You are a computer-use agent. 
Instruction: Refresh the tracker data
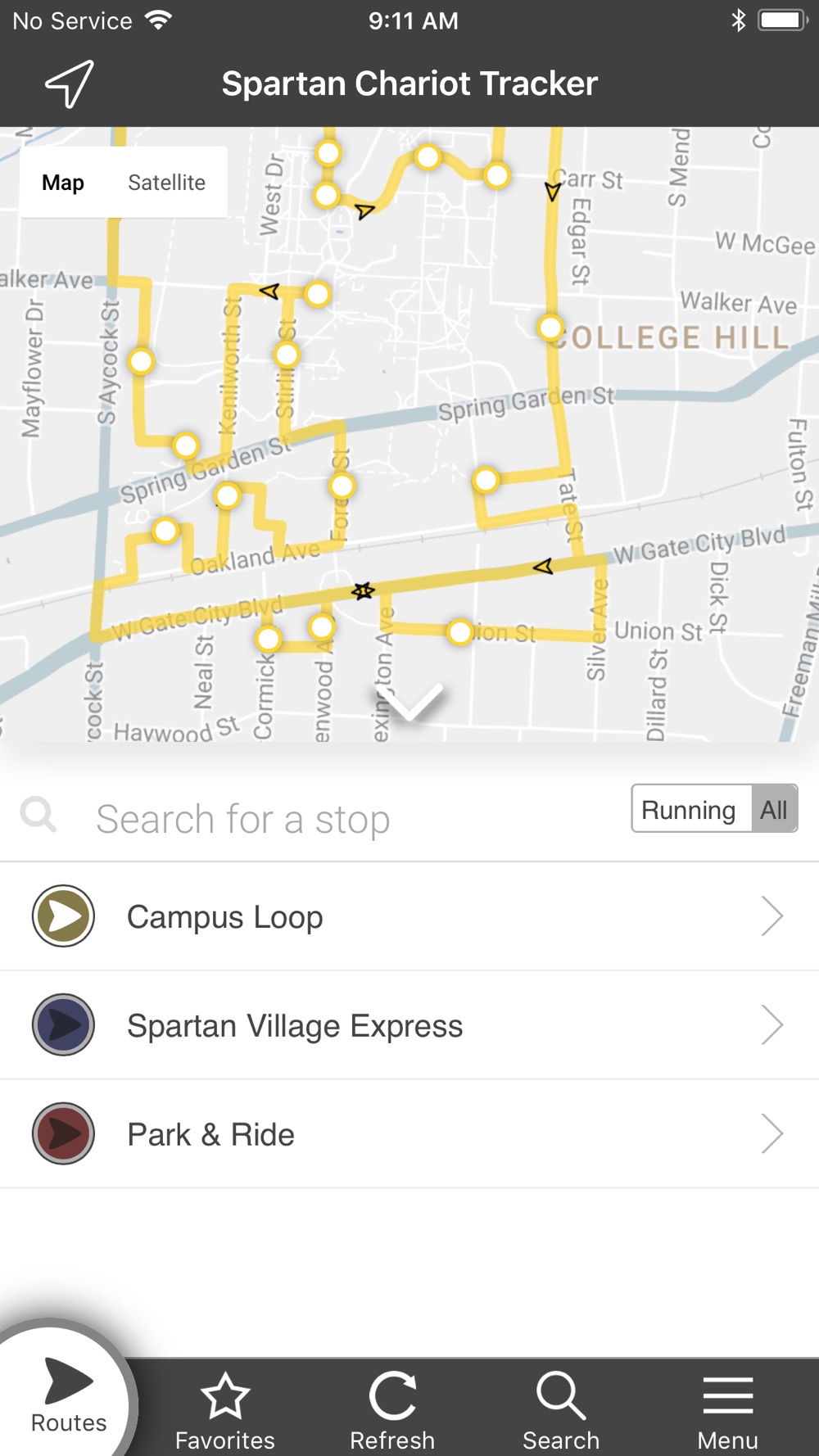pyautogui.click(x=393, y=1410)
